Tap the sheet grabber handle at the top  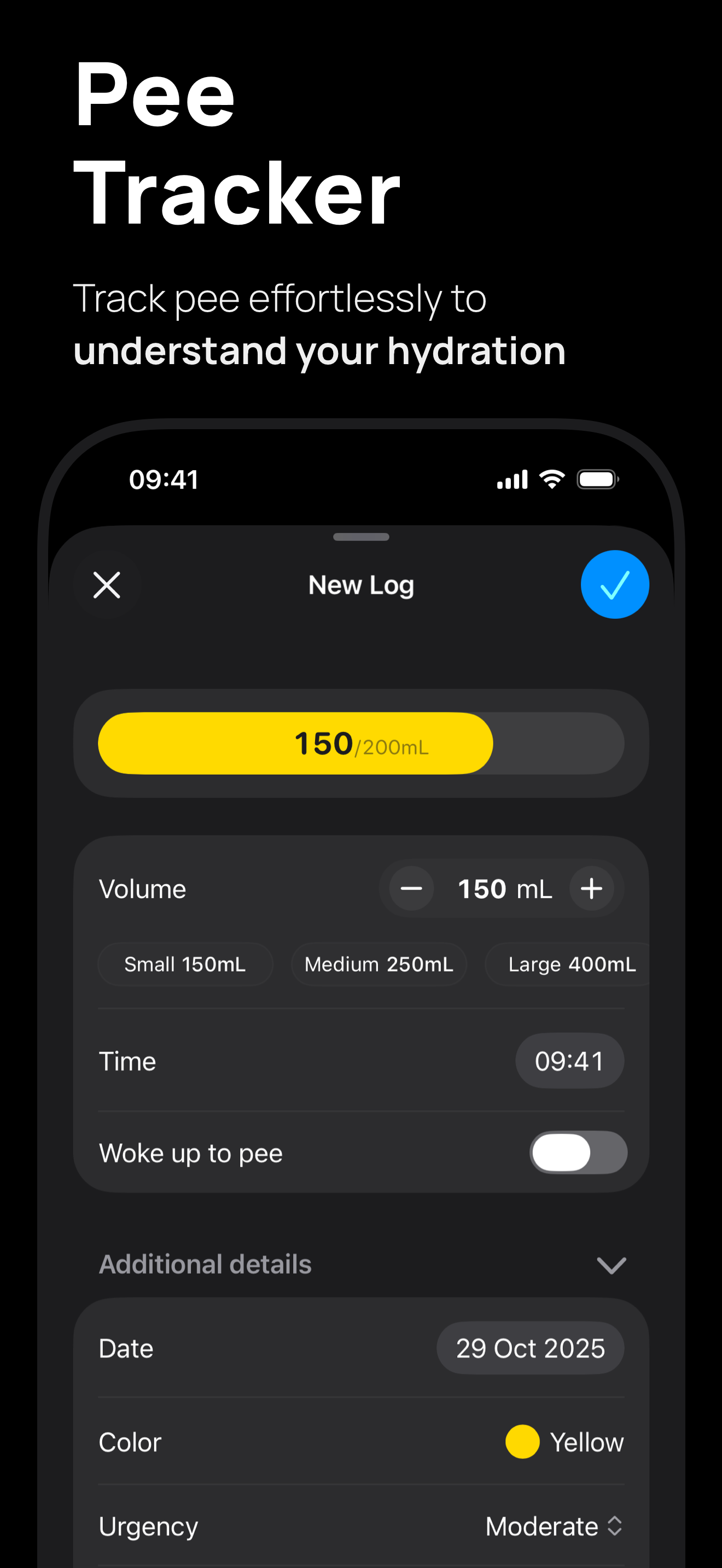click(361, 537)
